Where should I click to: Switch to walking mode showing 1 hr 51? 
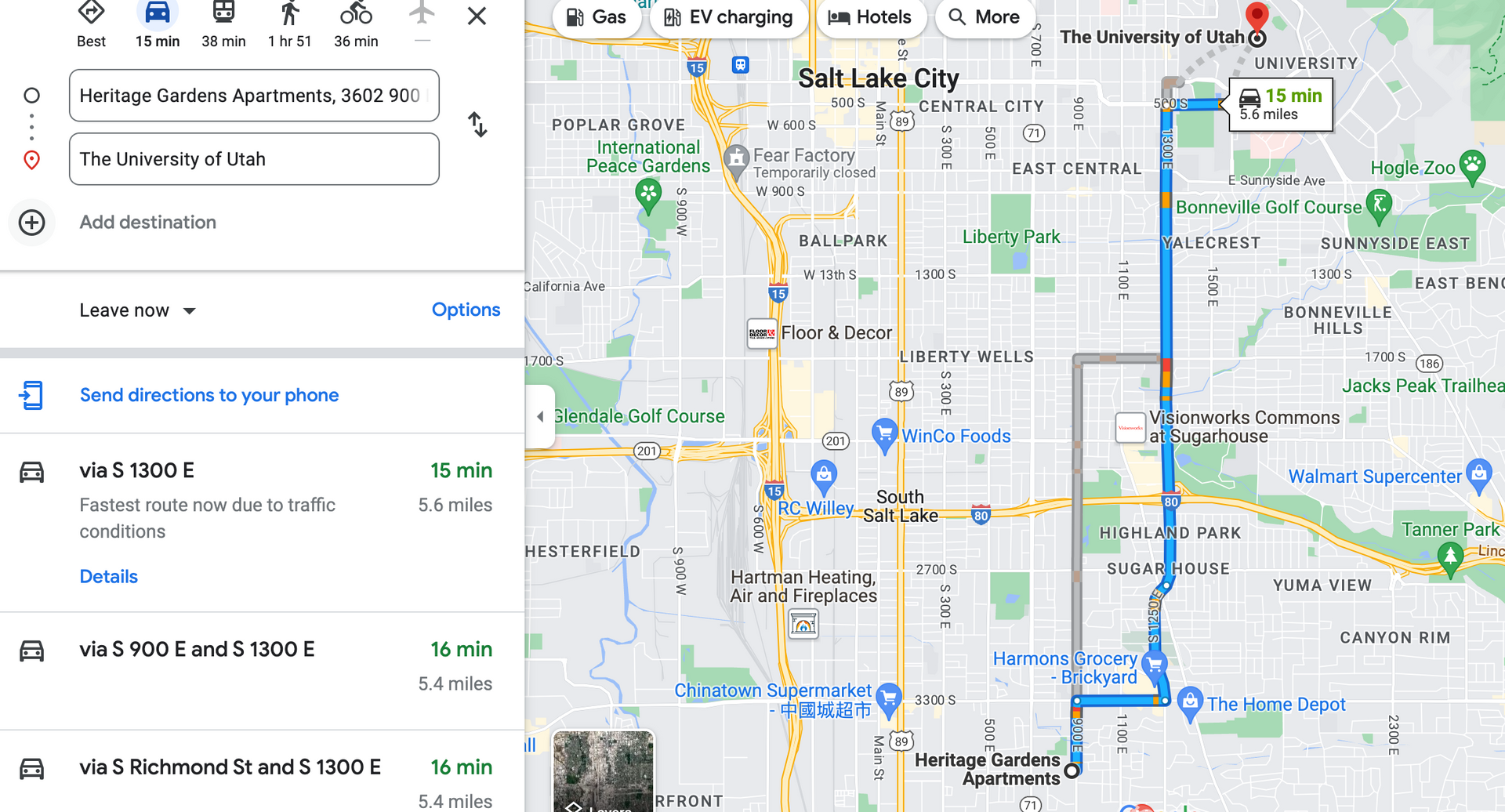(289, 24)
